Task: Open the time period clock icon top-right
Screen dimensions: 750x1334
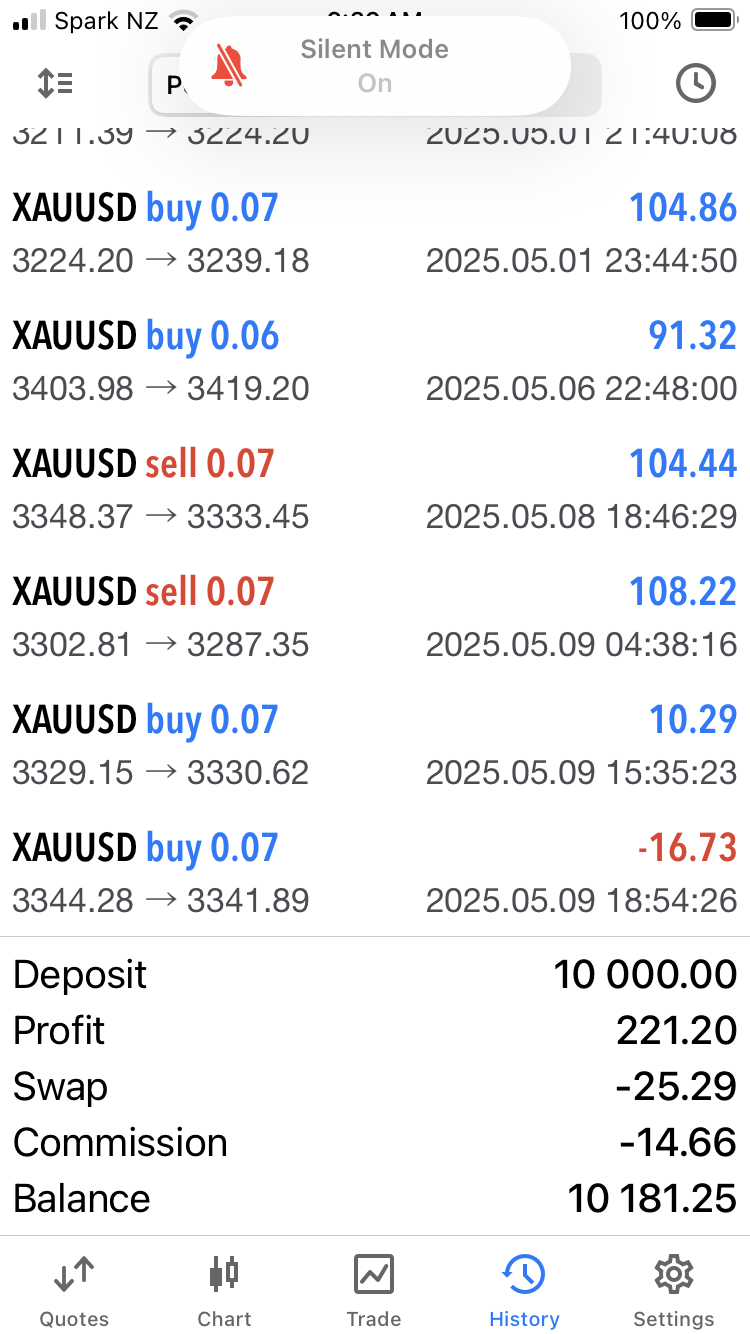Action: pos(696,84)
